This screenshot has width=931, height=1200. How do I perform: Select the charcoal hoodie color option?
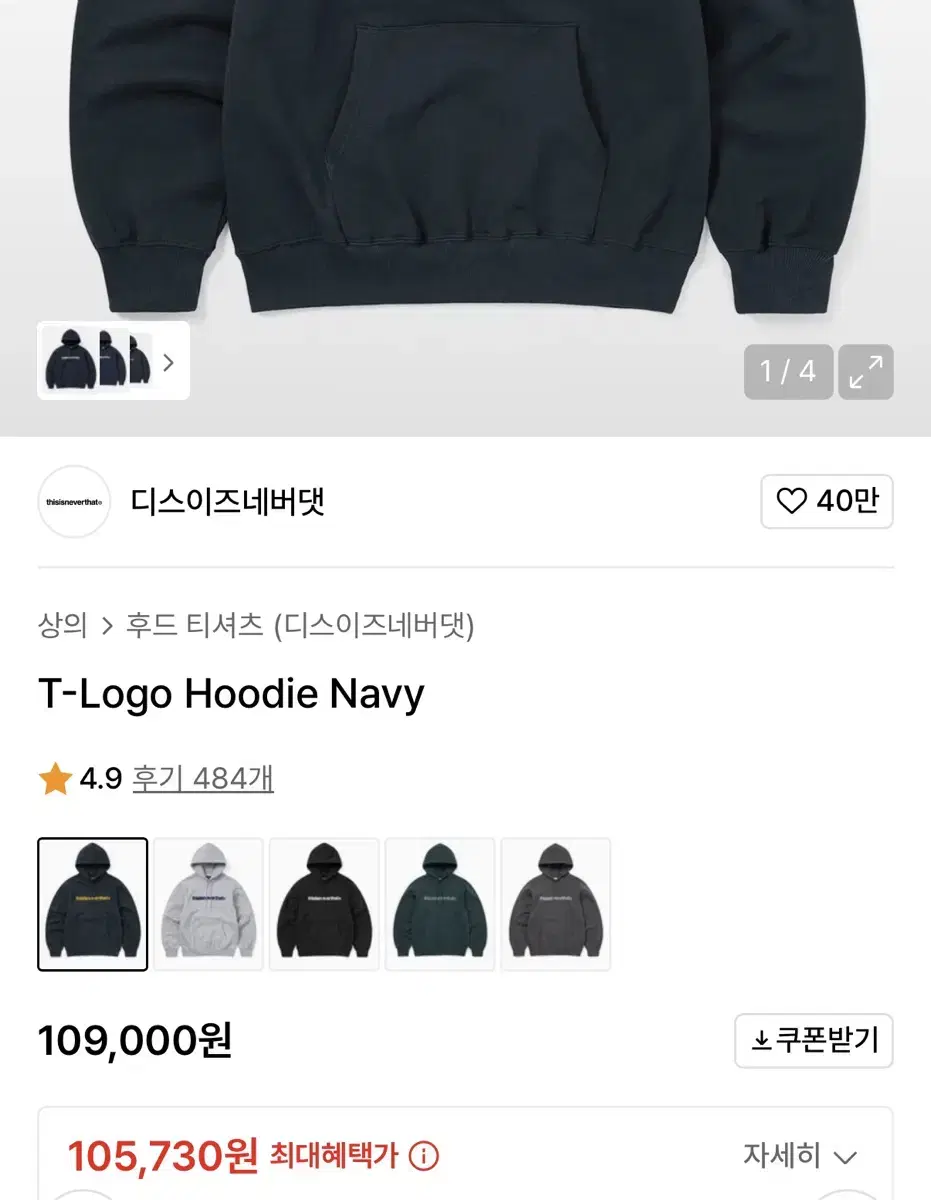pyautogui.click(x=556, y=903)
